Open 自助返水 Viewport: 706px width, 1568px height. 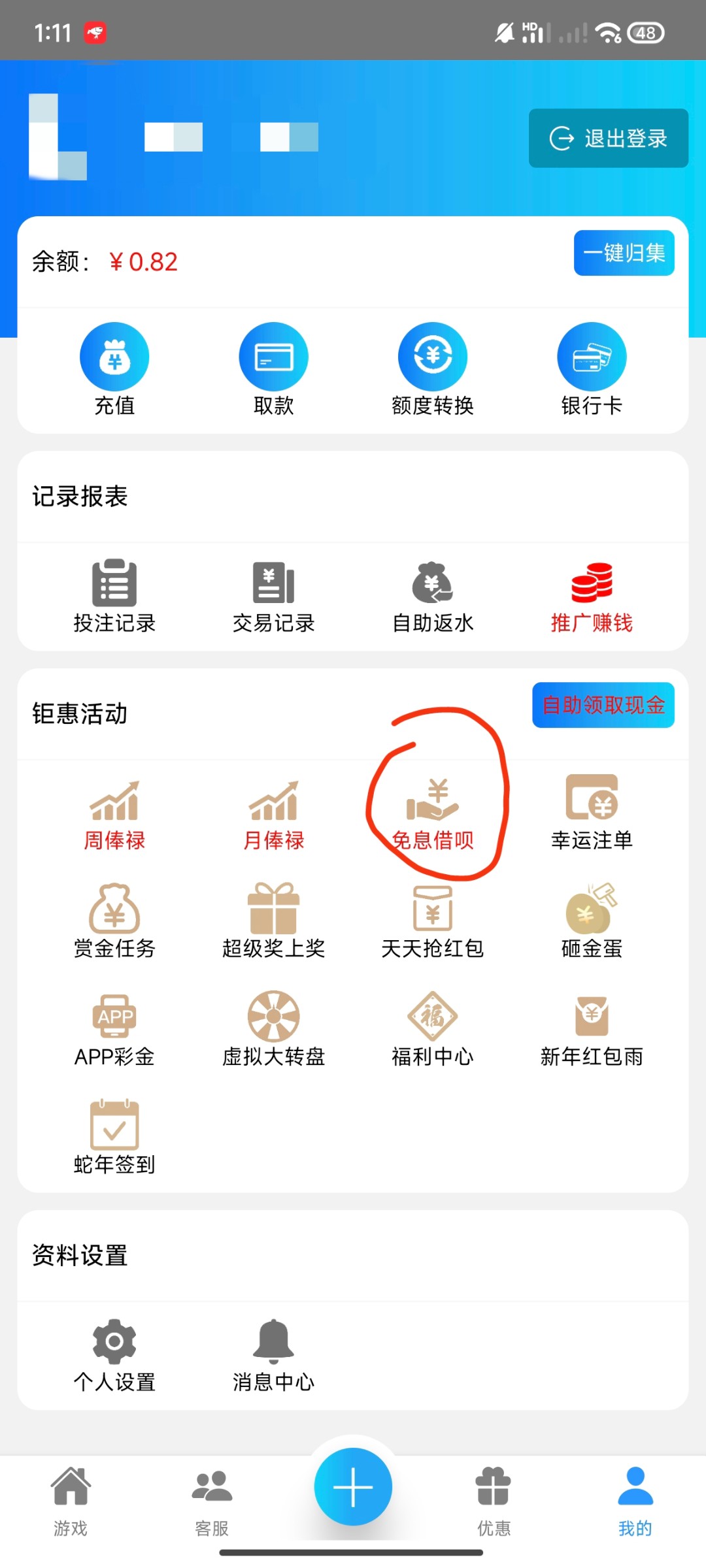tap(432, 596)
